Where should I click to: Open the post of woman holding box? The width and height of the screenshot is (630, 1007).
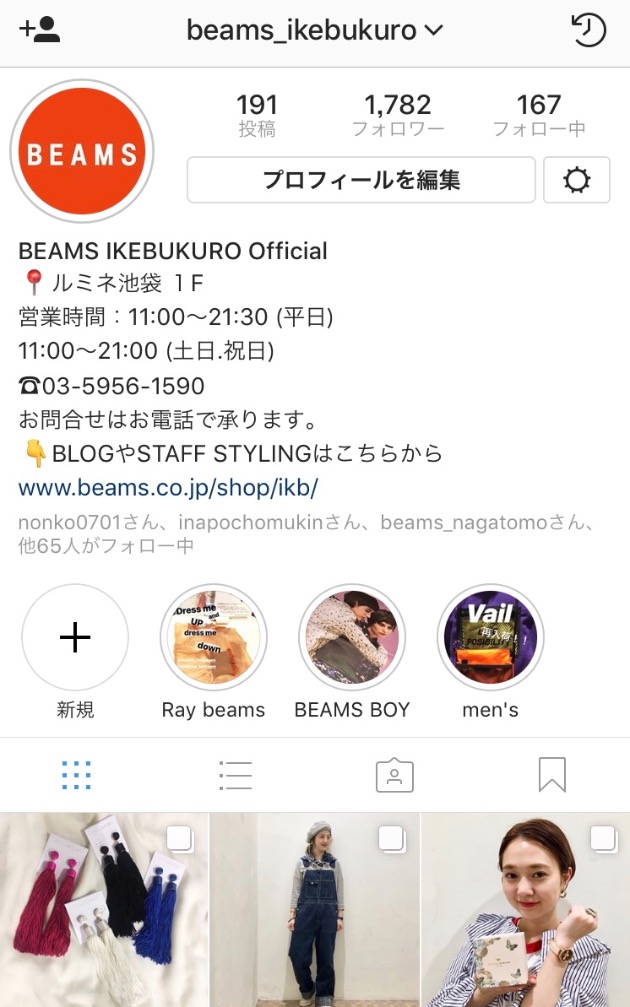[x=526, y=910]
